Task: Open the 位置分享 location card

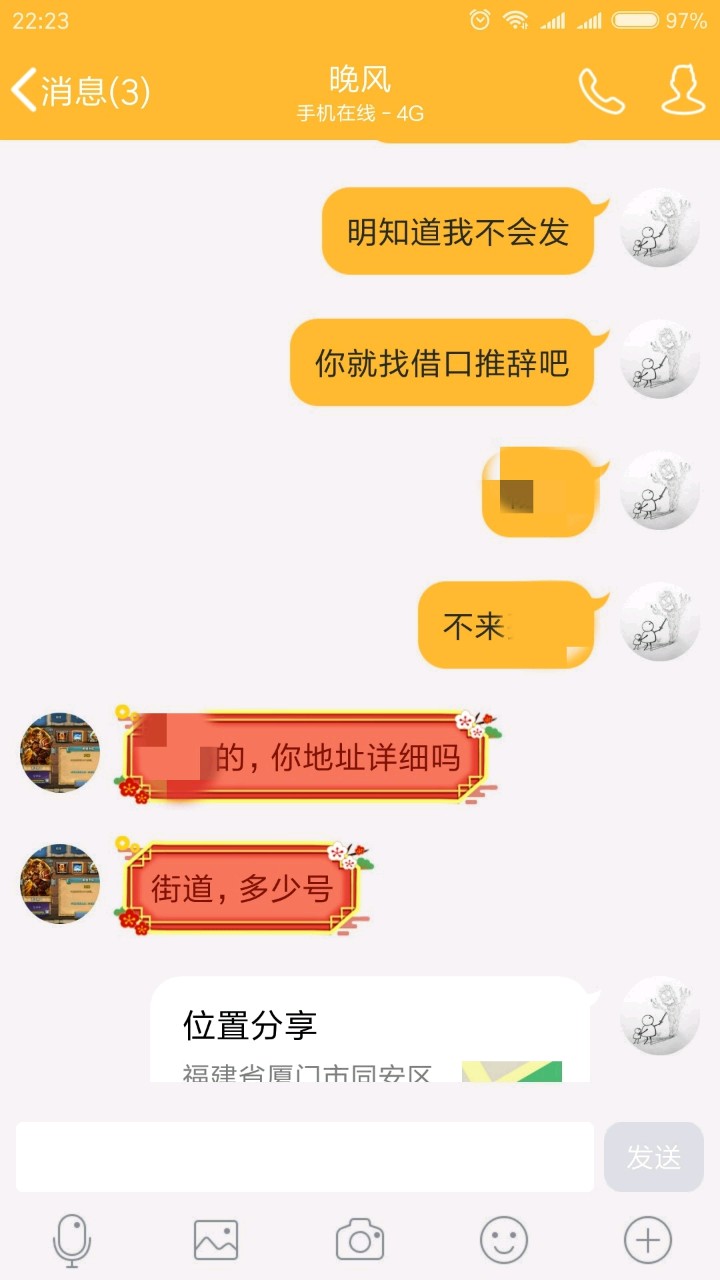Action: (x=370, y=1030)
